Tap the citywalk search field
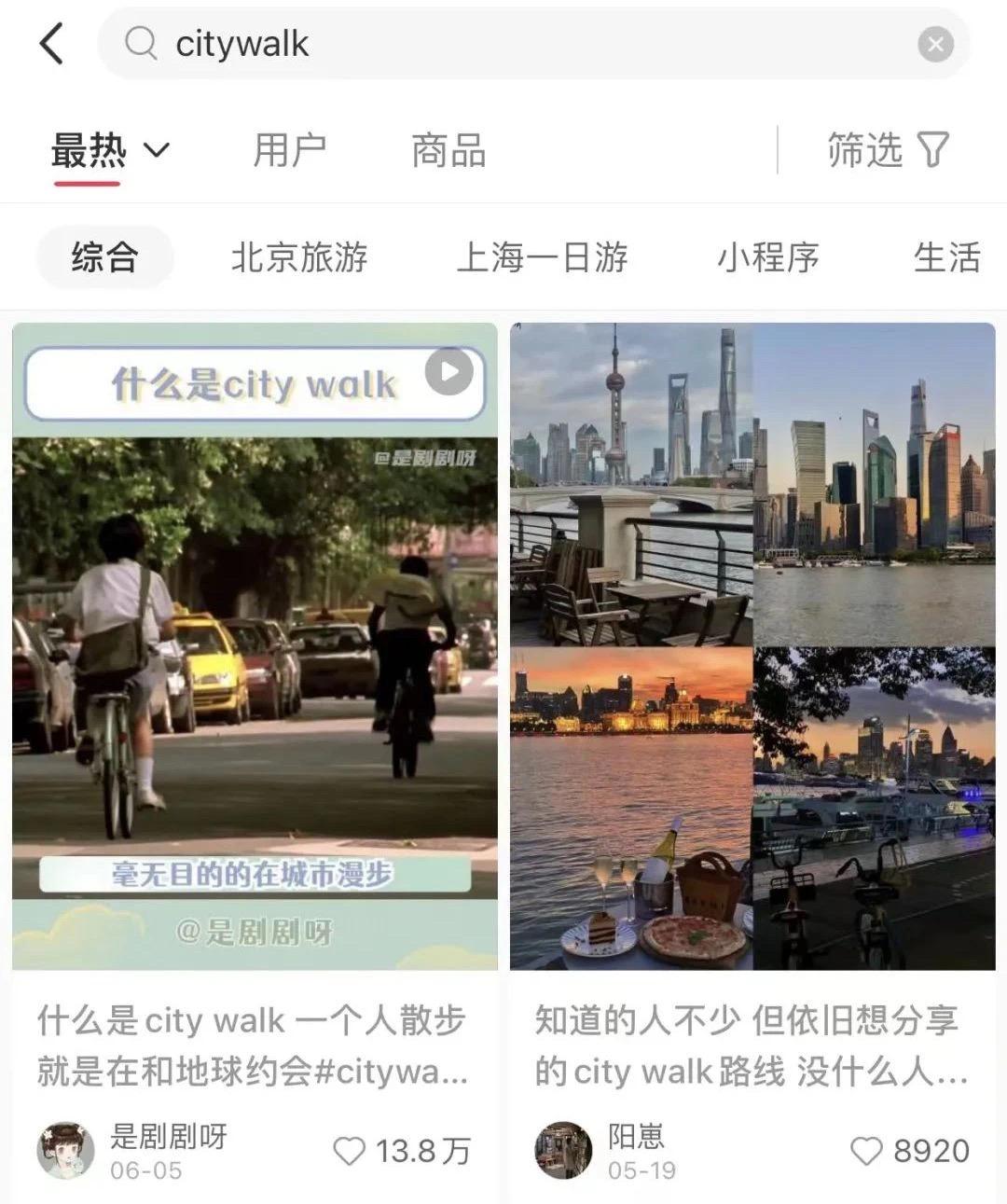1007x1204 pixels. coord(522,44)
